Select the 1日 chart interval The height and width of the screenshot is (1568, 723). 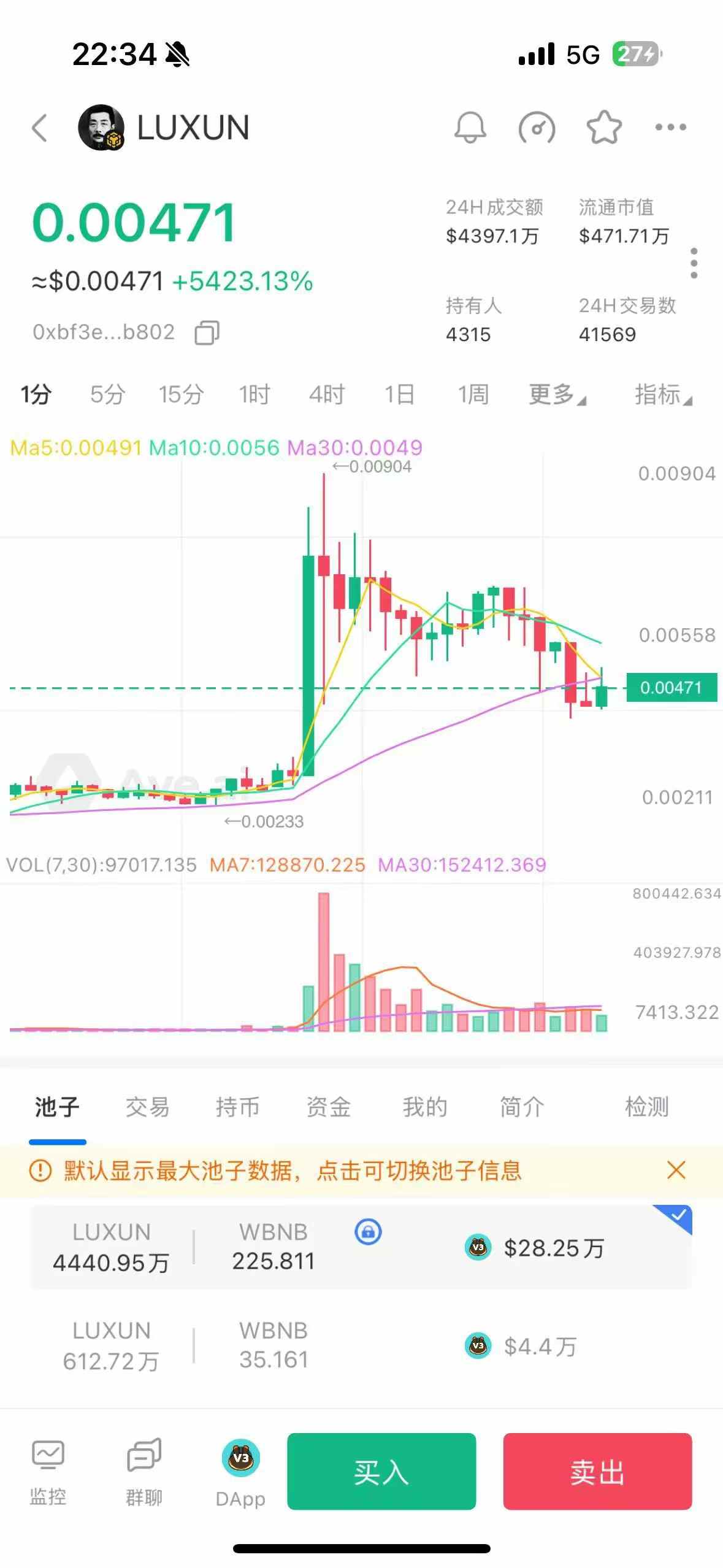(x=400, y=394)
